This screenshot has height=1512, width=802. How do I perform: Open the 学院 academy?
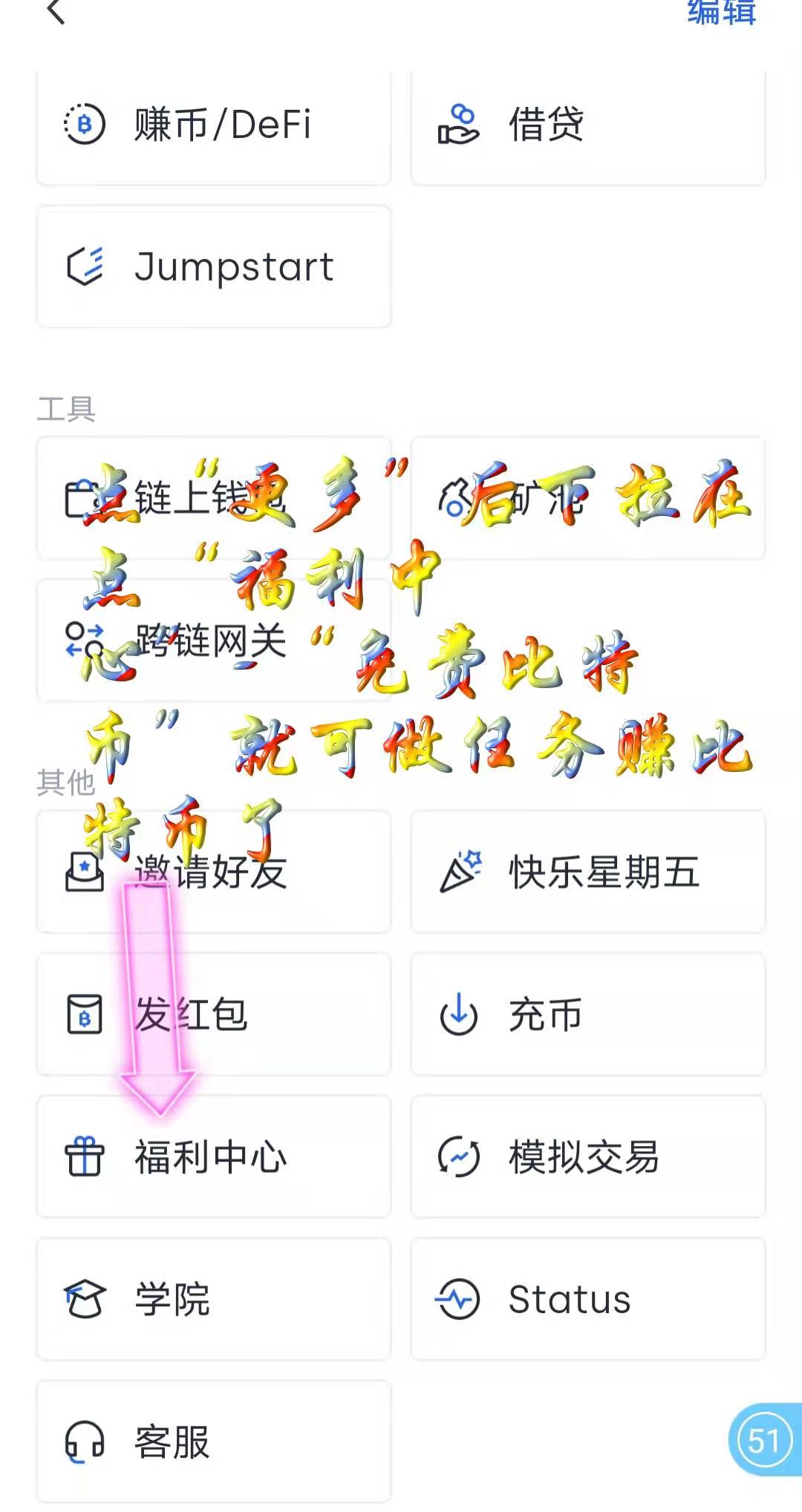tap(214, 1299)
